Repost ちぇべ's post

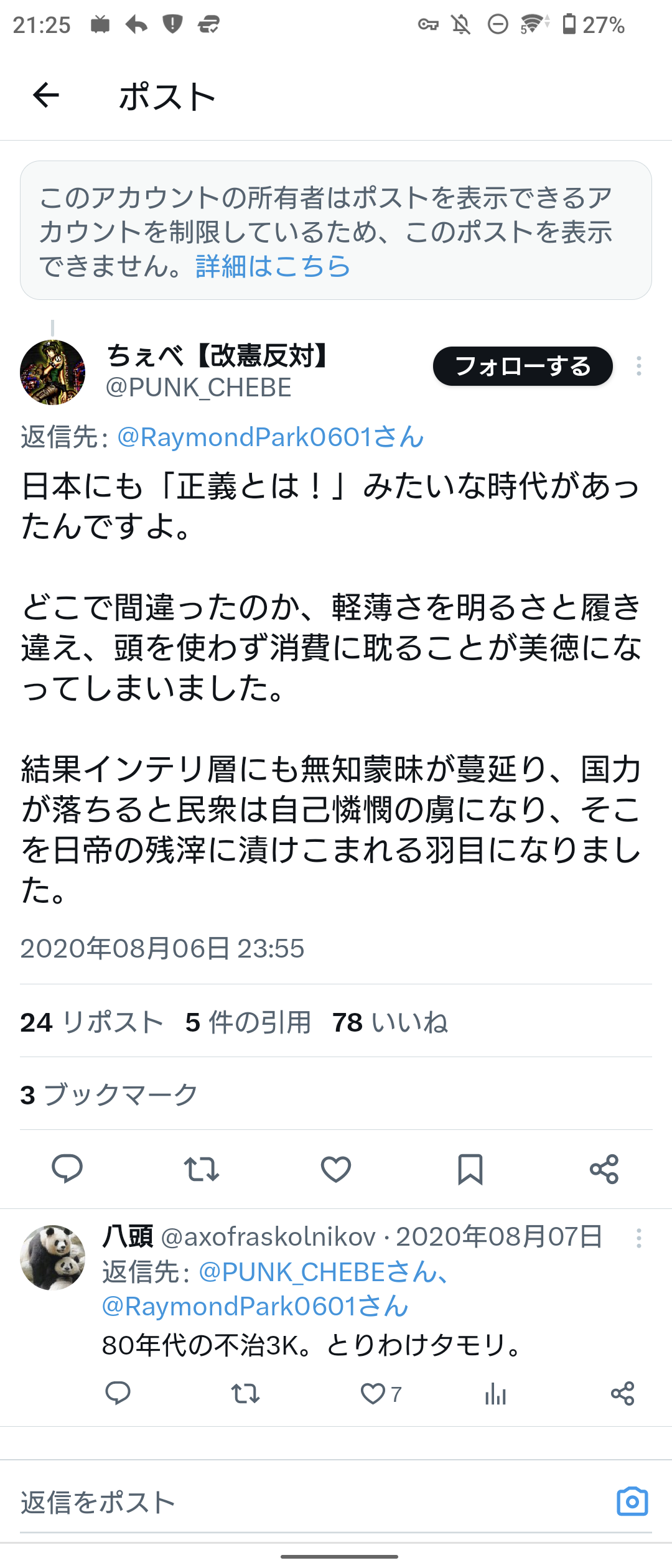click(202, 1169)
